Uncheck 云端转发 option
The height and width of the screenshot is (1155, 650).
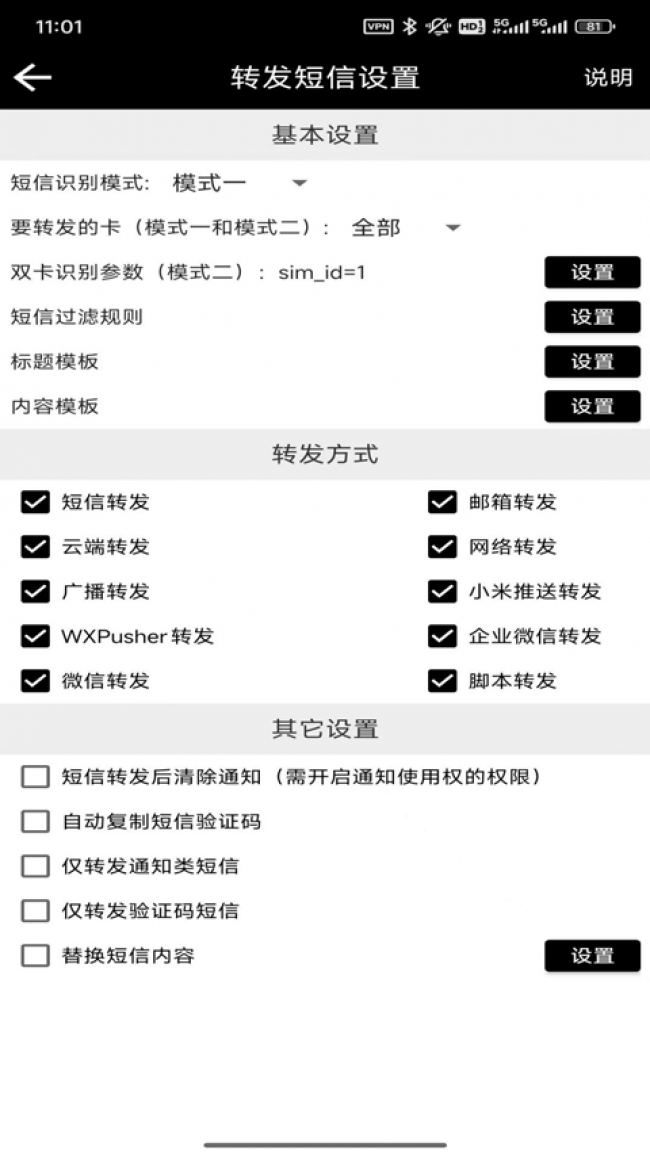pos(35,547)
